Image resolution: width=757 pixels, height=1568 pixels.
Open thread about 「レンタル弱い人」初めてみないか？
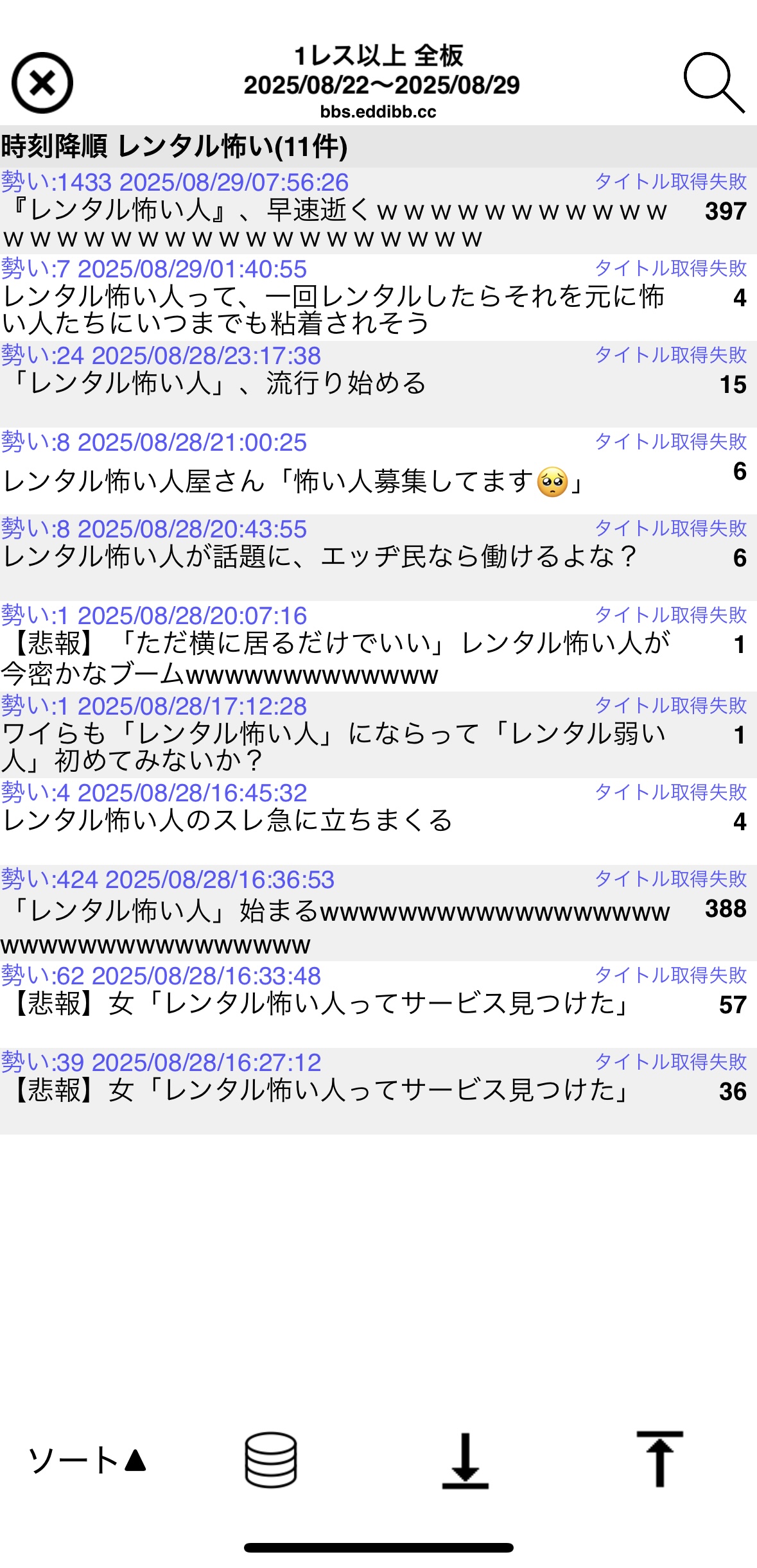(378, 735)
